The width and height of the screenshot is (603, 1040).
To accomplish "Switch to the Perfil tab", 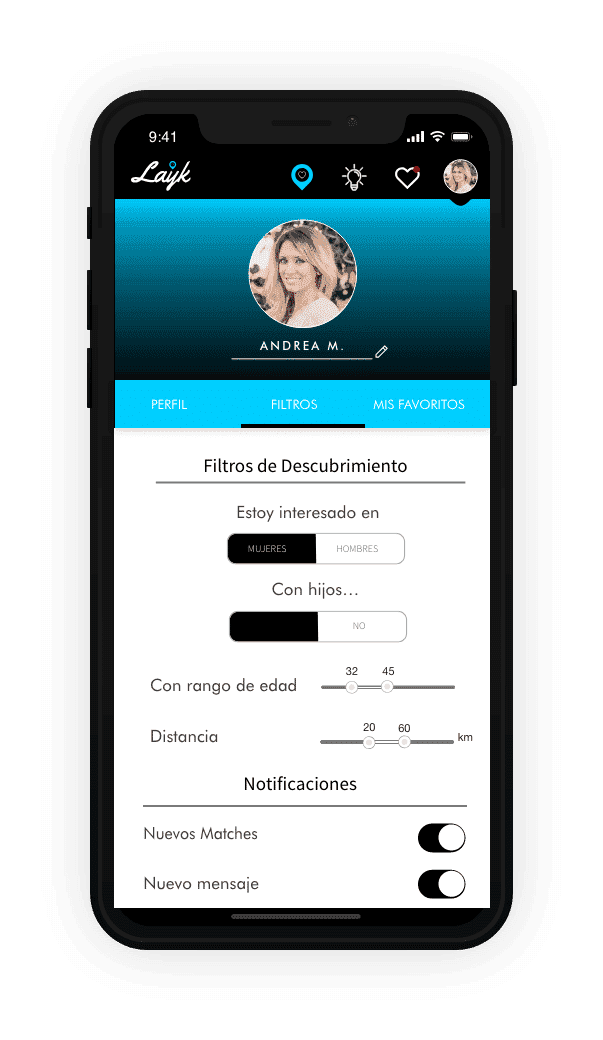I will (x=169, y=405).
